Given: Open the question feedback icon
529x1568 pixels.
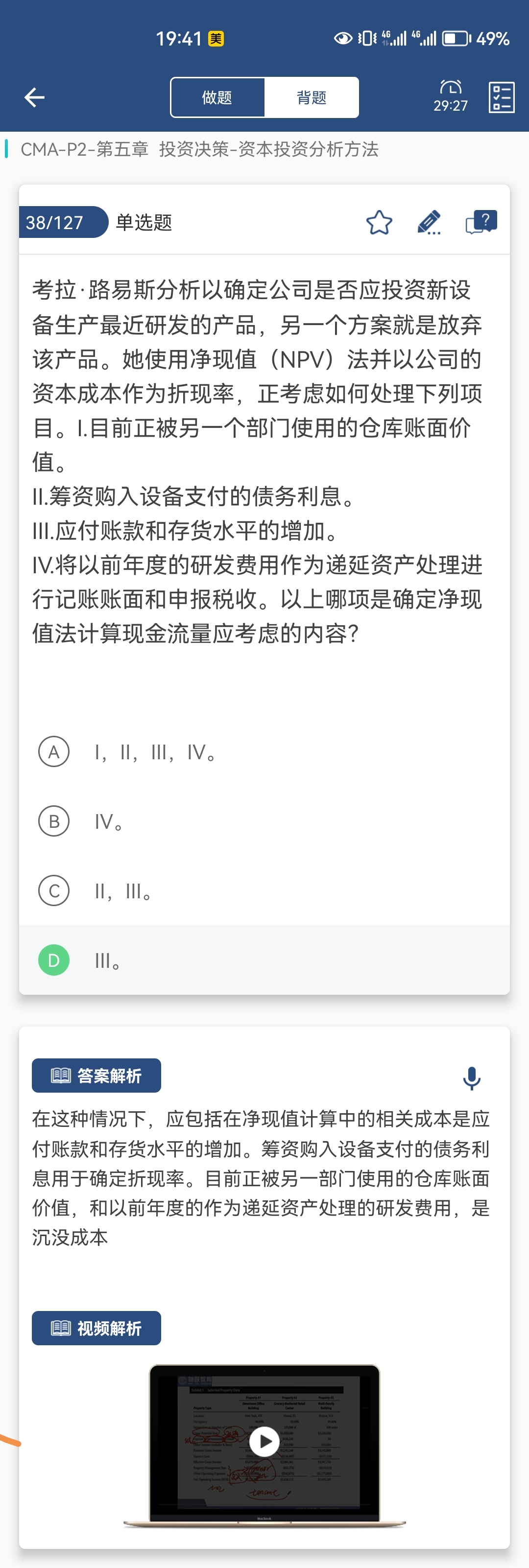Looking at the screenshot, I should point(481,222).
